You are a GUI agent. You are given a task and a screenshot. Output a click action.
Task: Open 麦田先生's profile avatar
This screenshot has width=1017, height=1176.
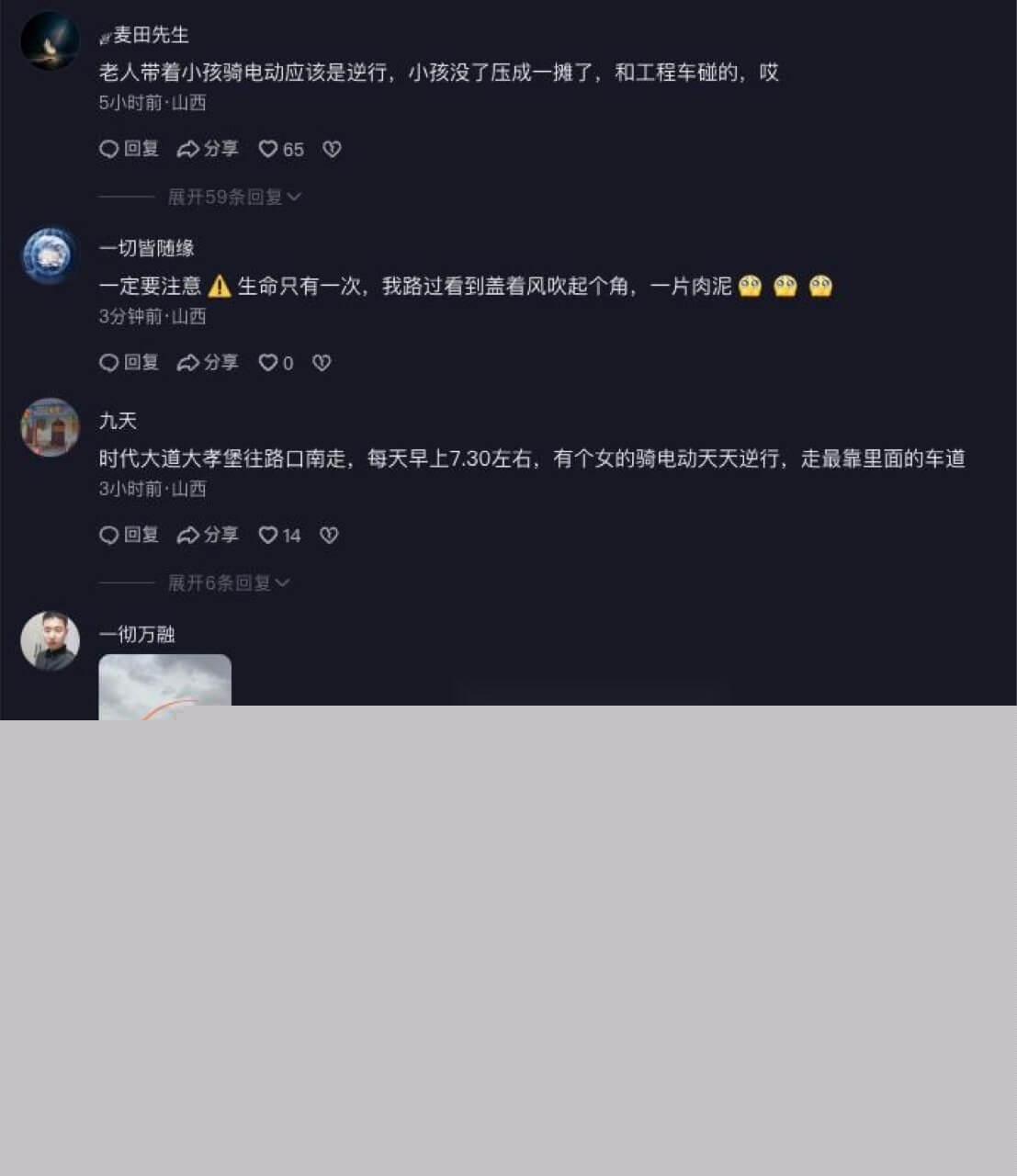tap(50, 40)
